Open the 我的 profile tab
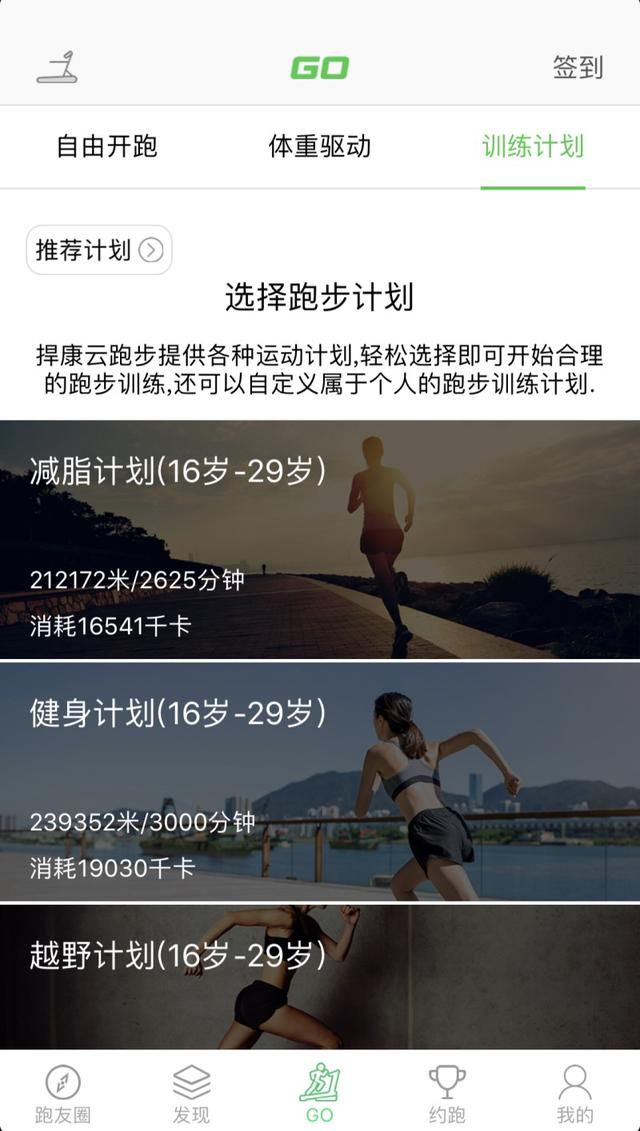640x1131 pixels. pos(575,1093)
